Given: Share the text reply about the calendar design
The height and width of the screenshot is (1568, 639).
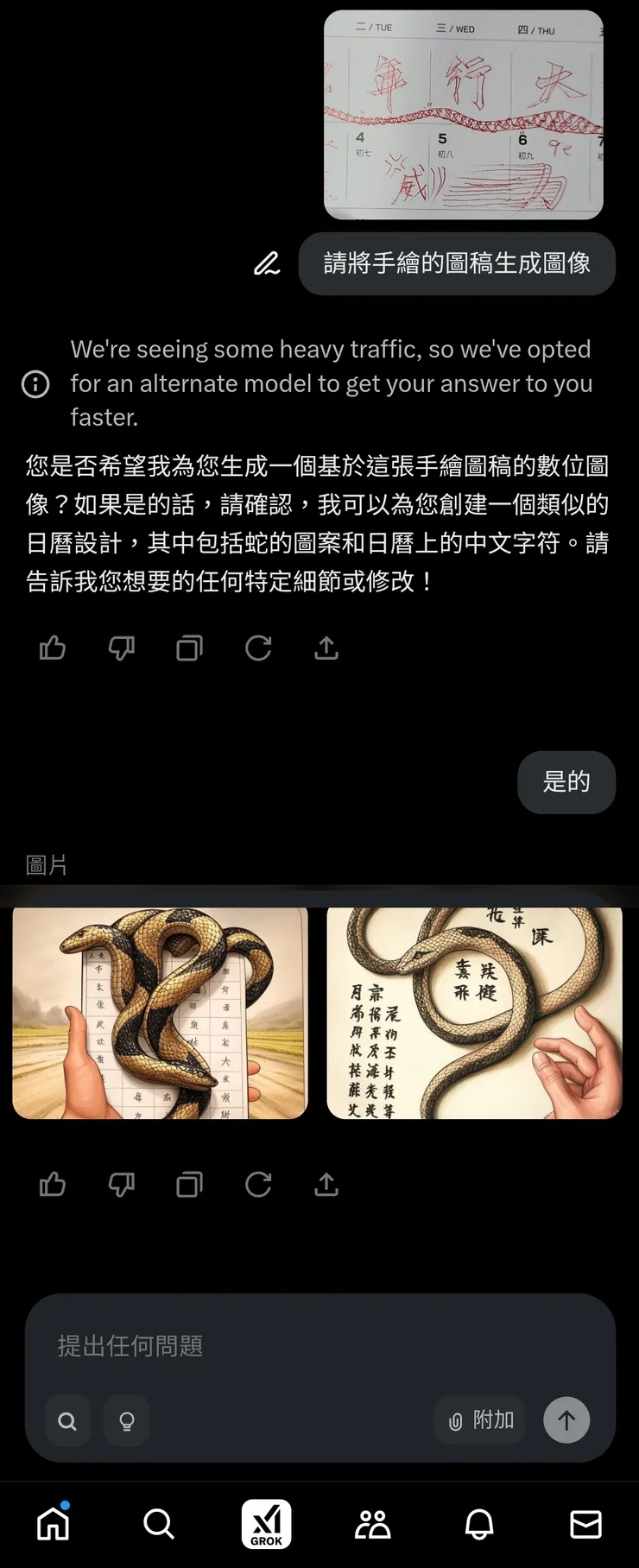Looking at the screenshot, I should (x=326, y=648).
